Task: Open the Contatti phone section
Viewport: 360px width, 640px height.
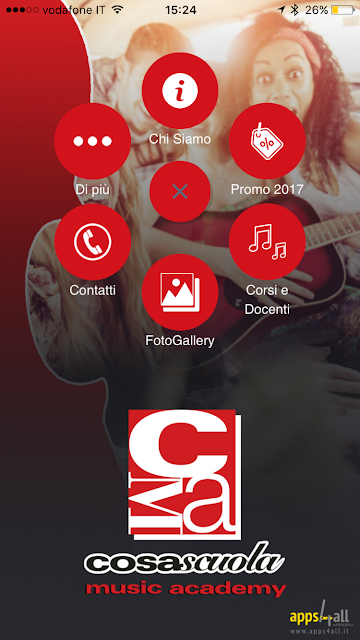Action: coord(93,242)
